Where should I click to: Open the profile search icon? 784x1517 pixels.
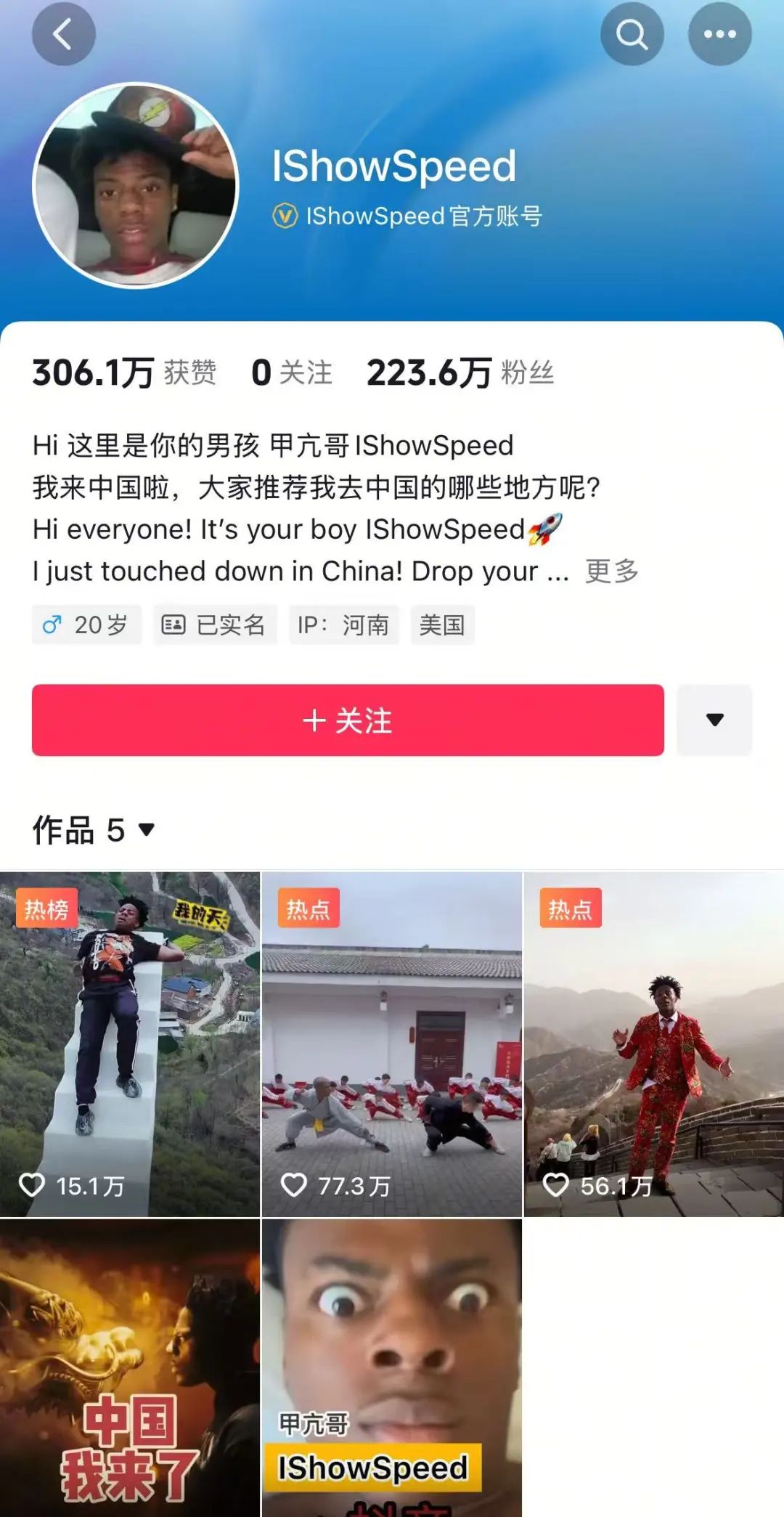632,34
